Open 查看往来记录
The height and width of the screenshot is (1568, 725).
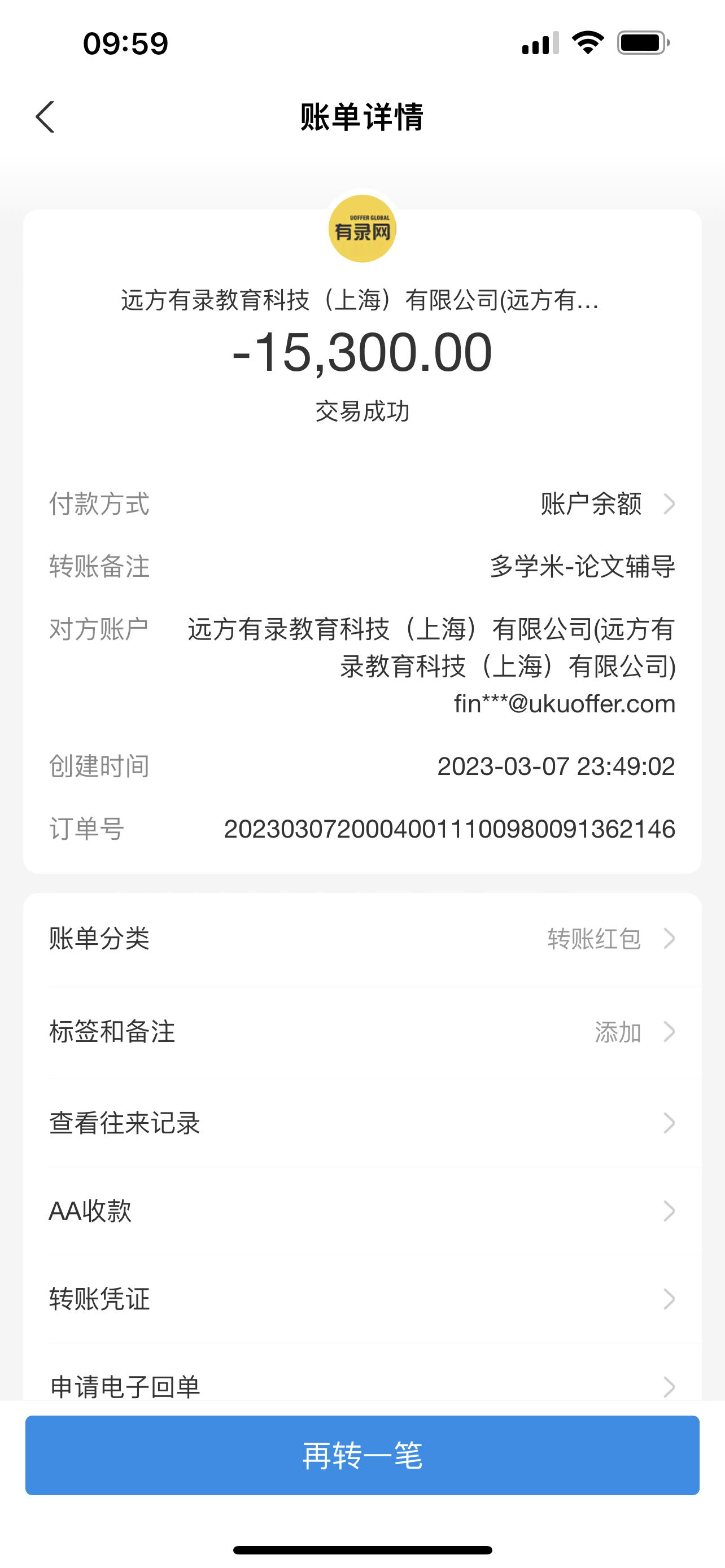pos(362,1123)
